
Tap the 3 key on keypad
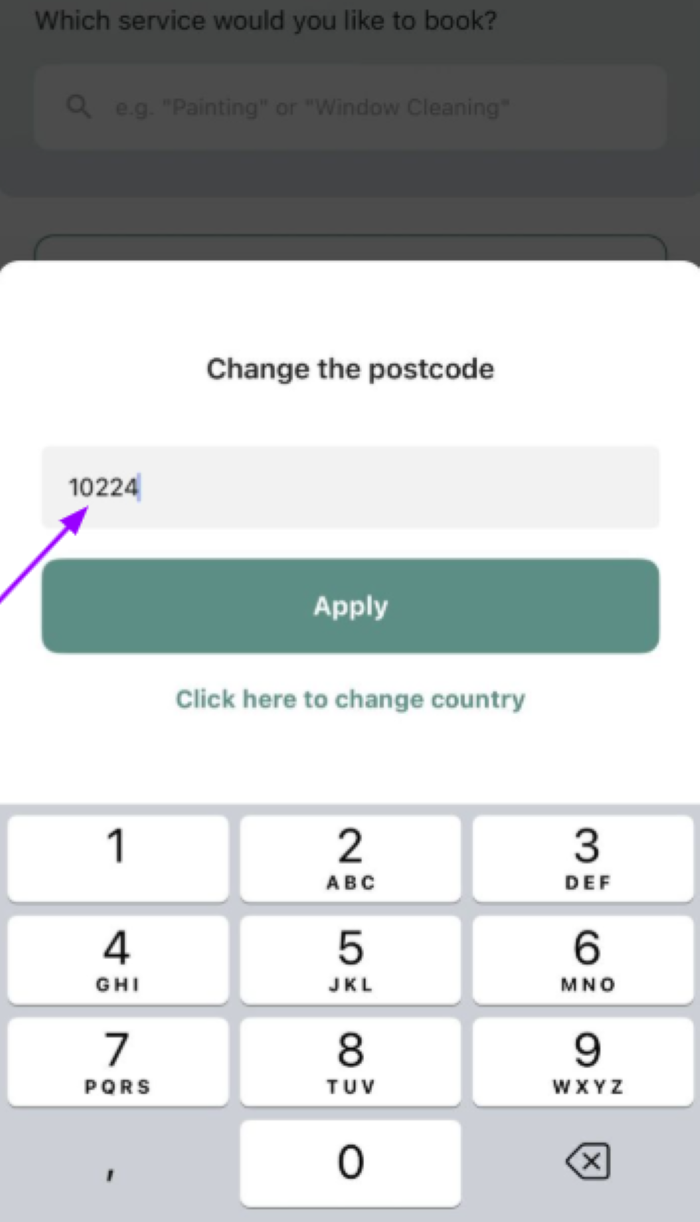(586, 859)
